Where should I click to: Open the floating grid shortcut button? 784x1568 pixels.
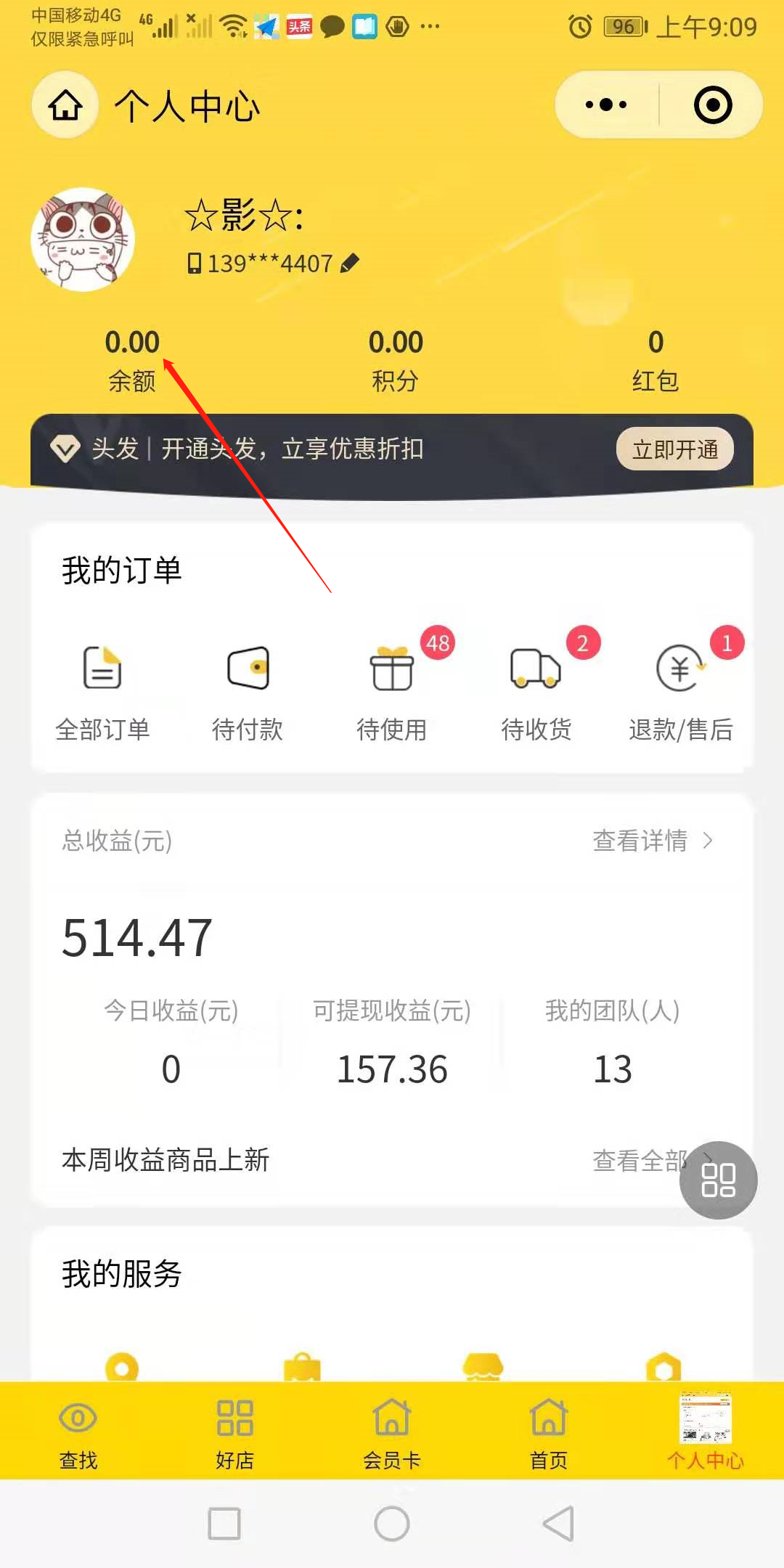point(719,1180)
